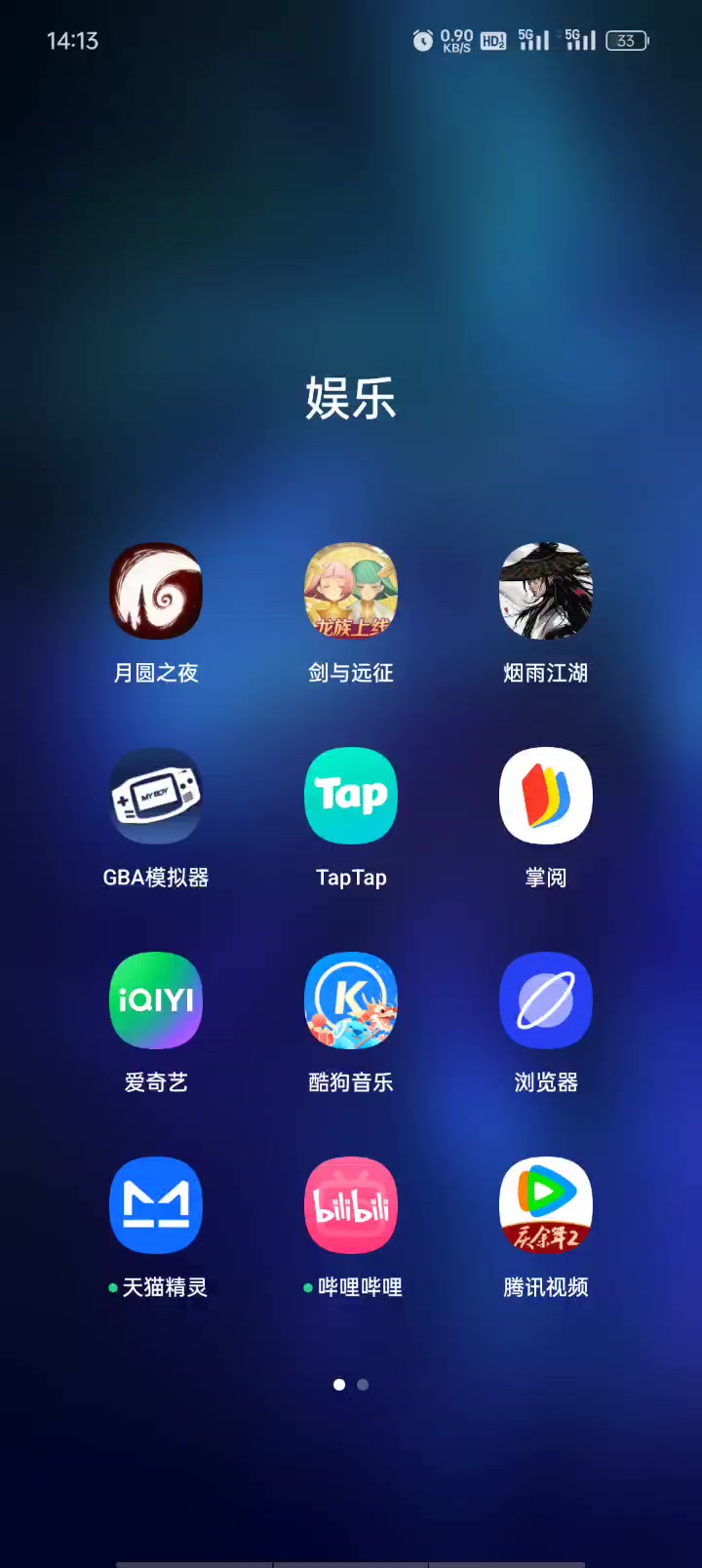The image size is (702, 1568).
Task: Open 酷狗音乐 music app
Action: point(351,1000)
